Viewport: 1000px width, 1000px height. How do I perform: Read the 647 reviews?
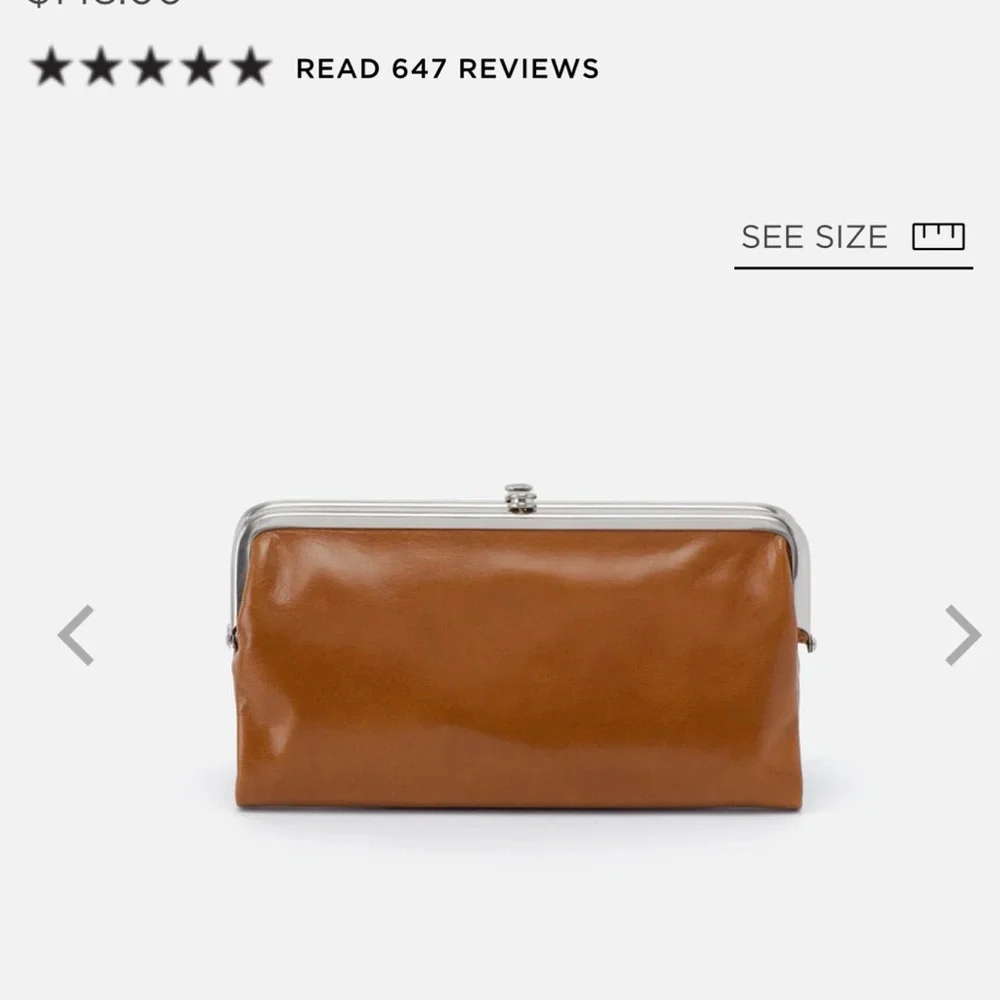447,69
